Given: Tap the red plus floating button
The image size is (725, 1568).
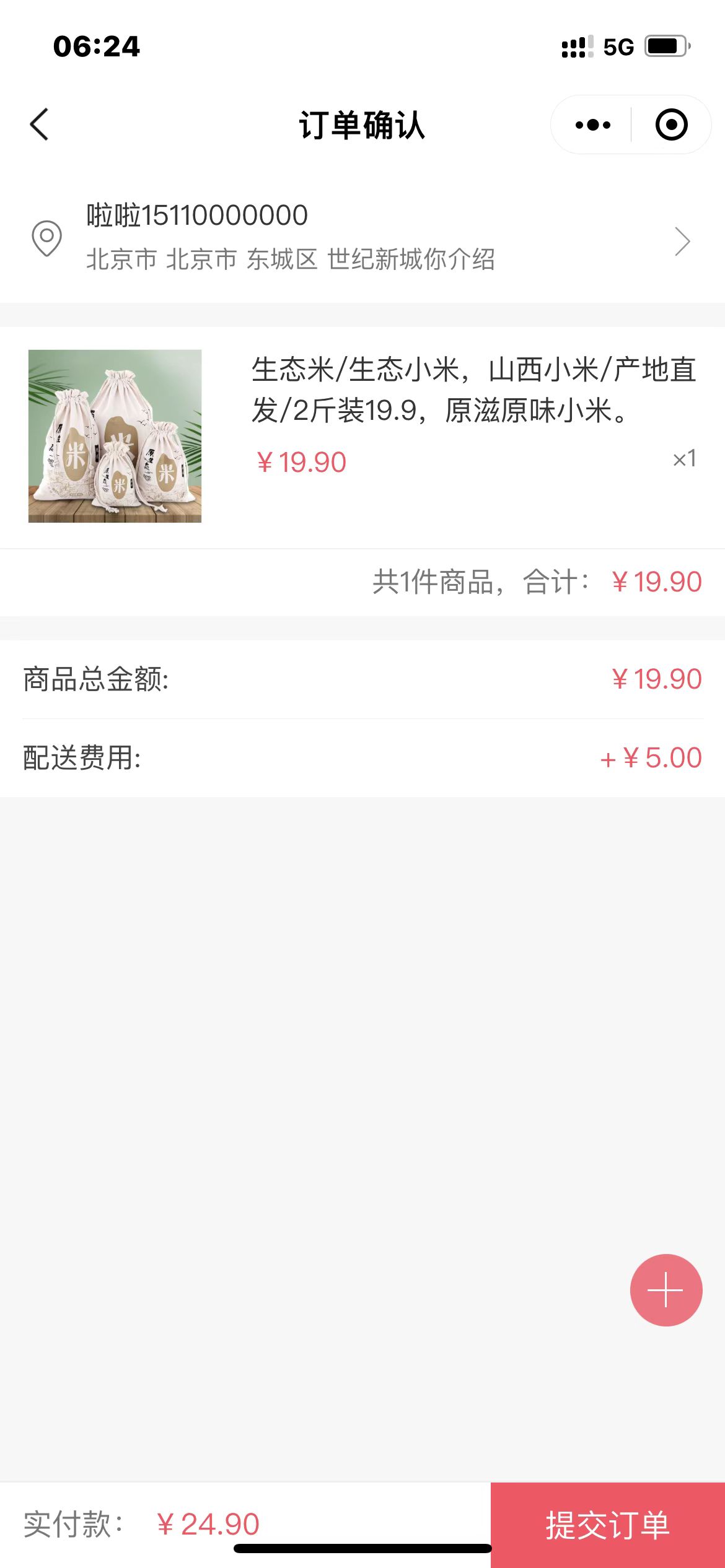Looking at the screenshot, I should (666, 1291).
